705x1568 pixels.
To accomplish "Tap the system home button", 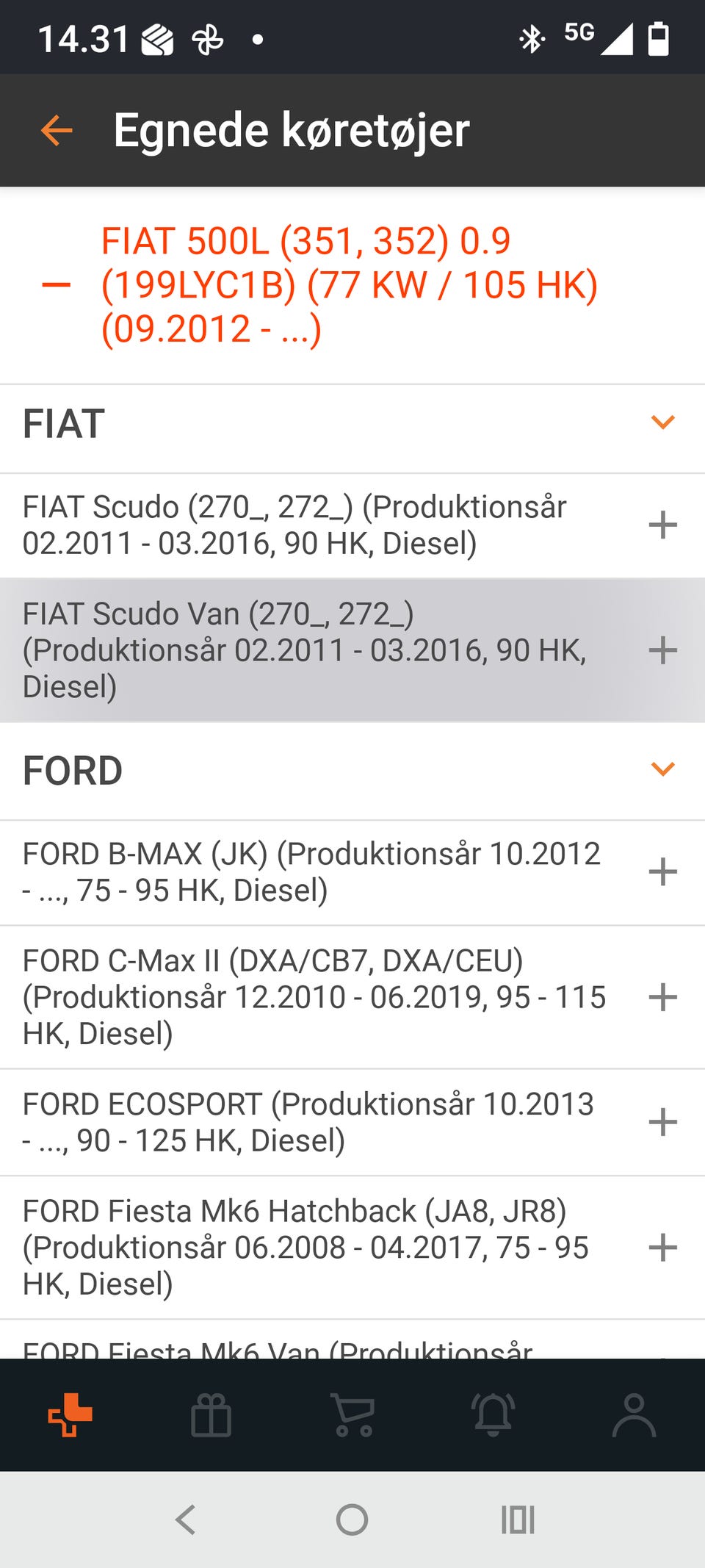I will point(352,1520).
